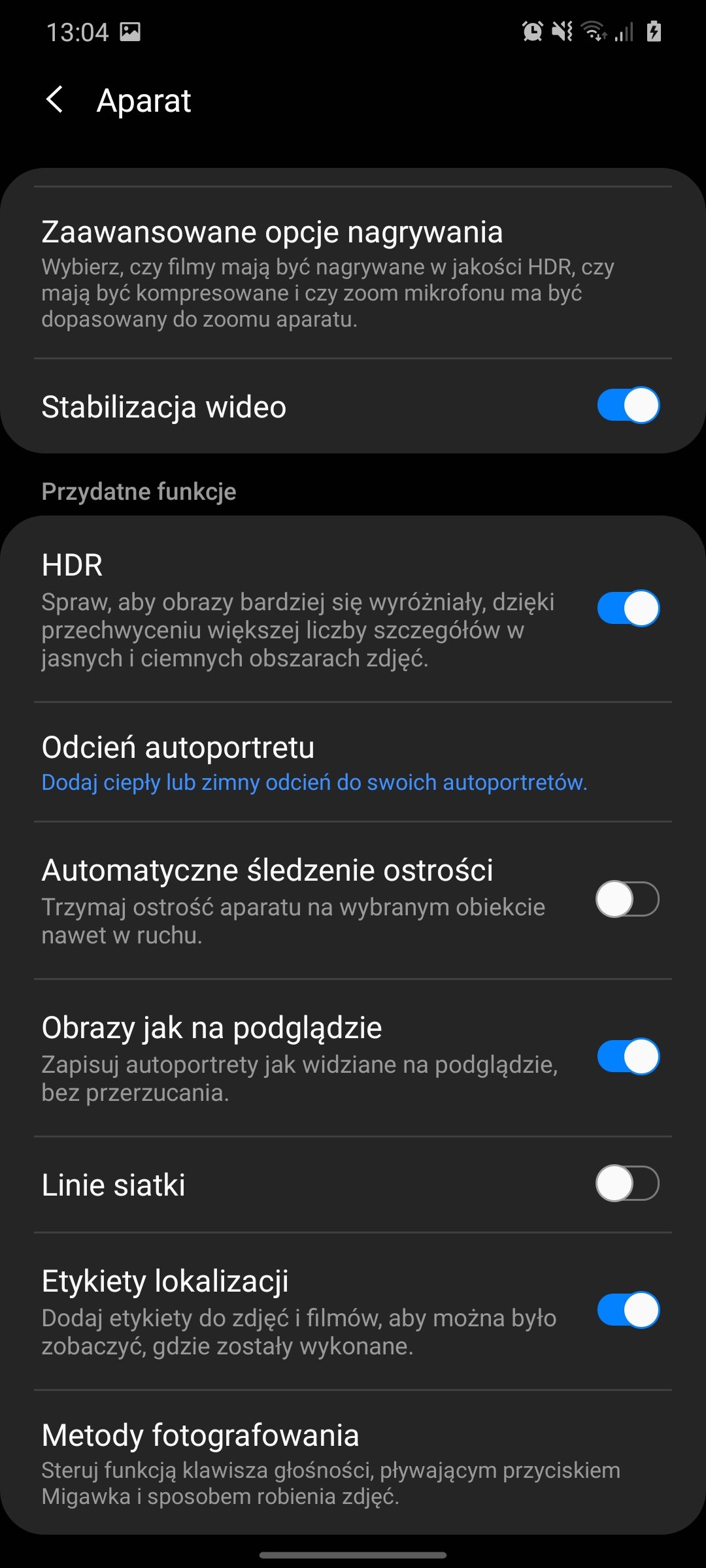Enable Automatyczne śledzenie ostrości
Screen dimensions: 706x1568
click(628, 899)
